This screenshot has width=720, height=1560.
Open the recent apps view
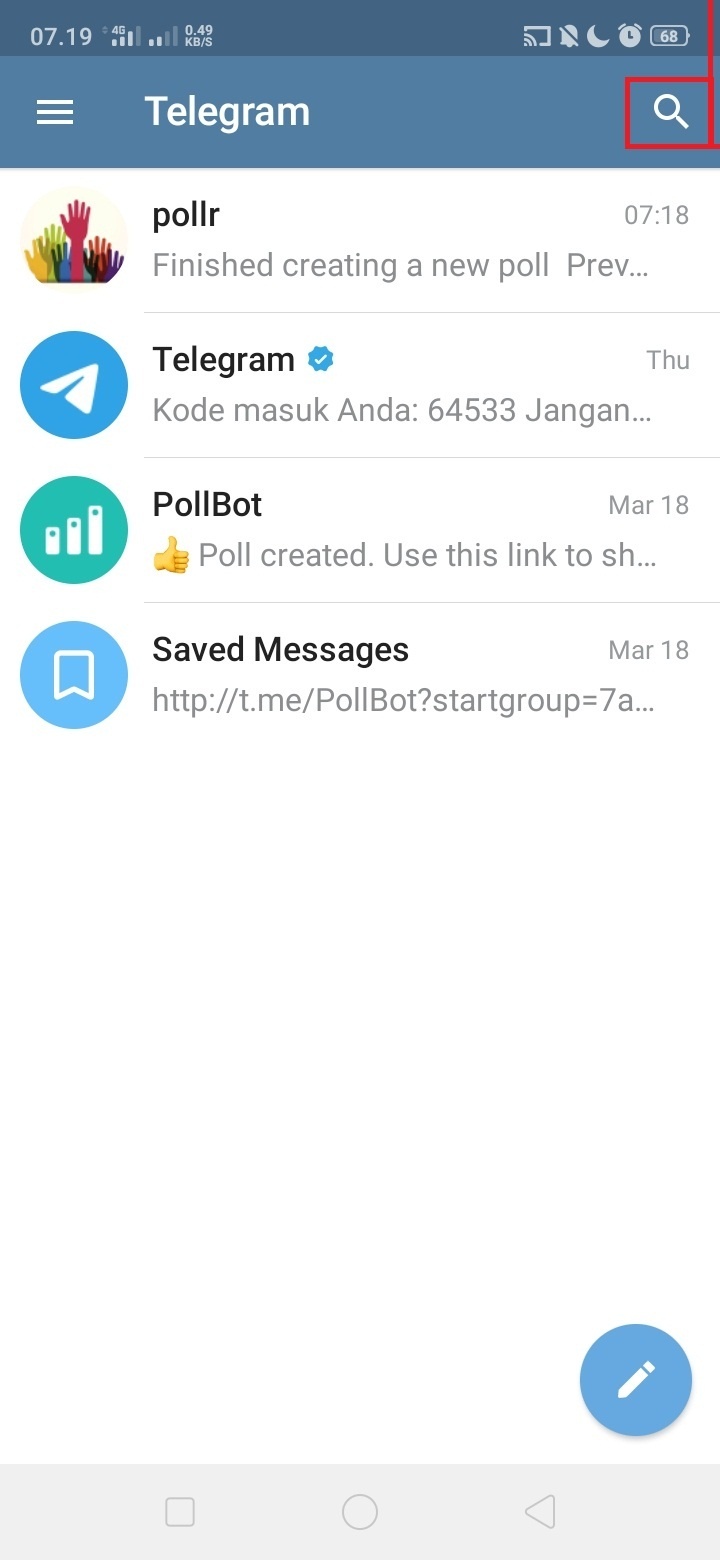(x=180, y=1512)
